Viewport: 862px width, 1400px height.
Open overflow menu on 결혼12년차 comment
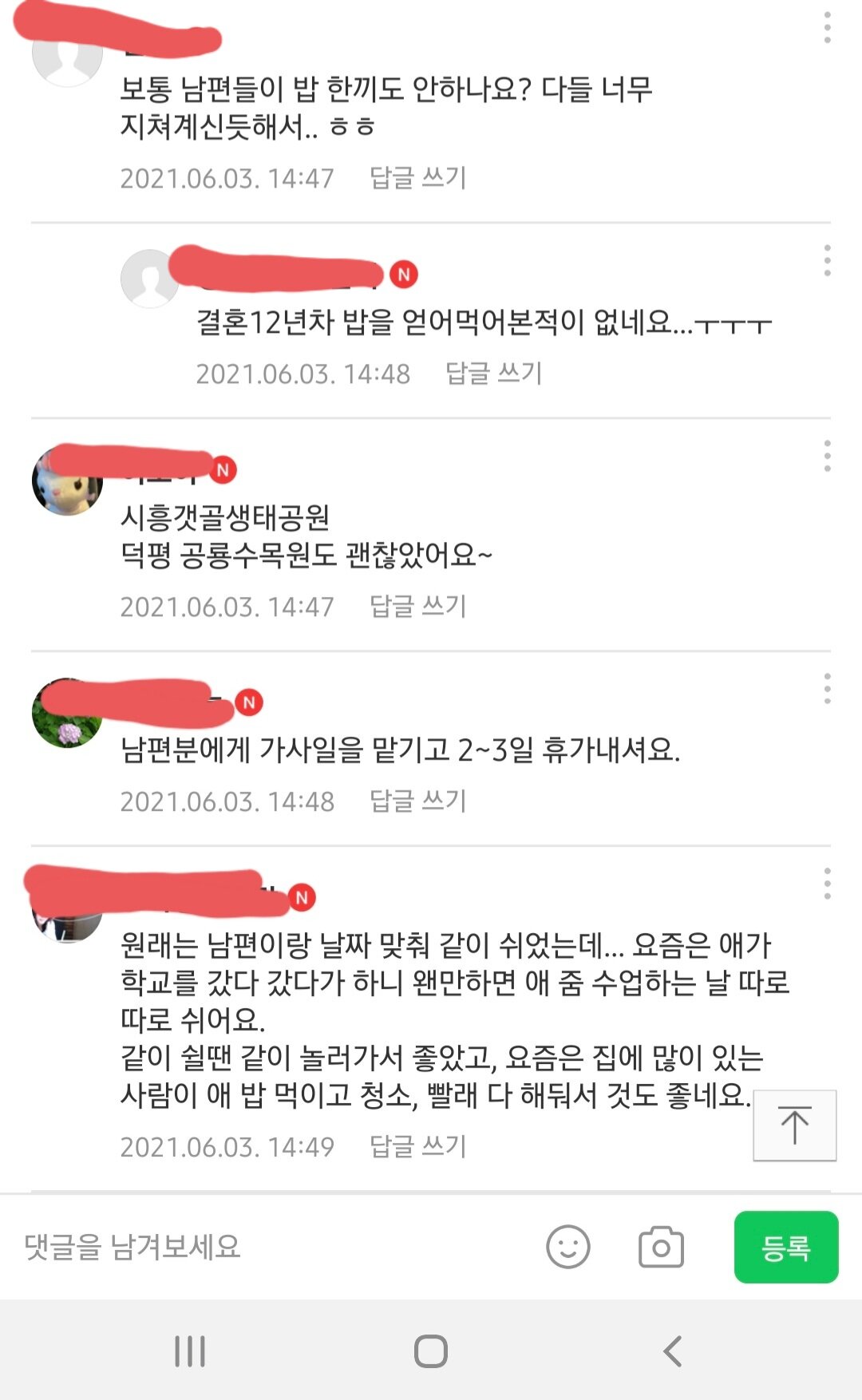click(827, 261)
